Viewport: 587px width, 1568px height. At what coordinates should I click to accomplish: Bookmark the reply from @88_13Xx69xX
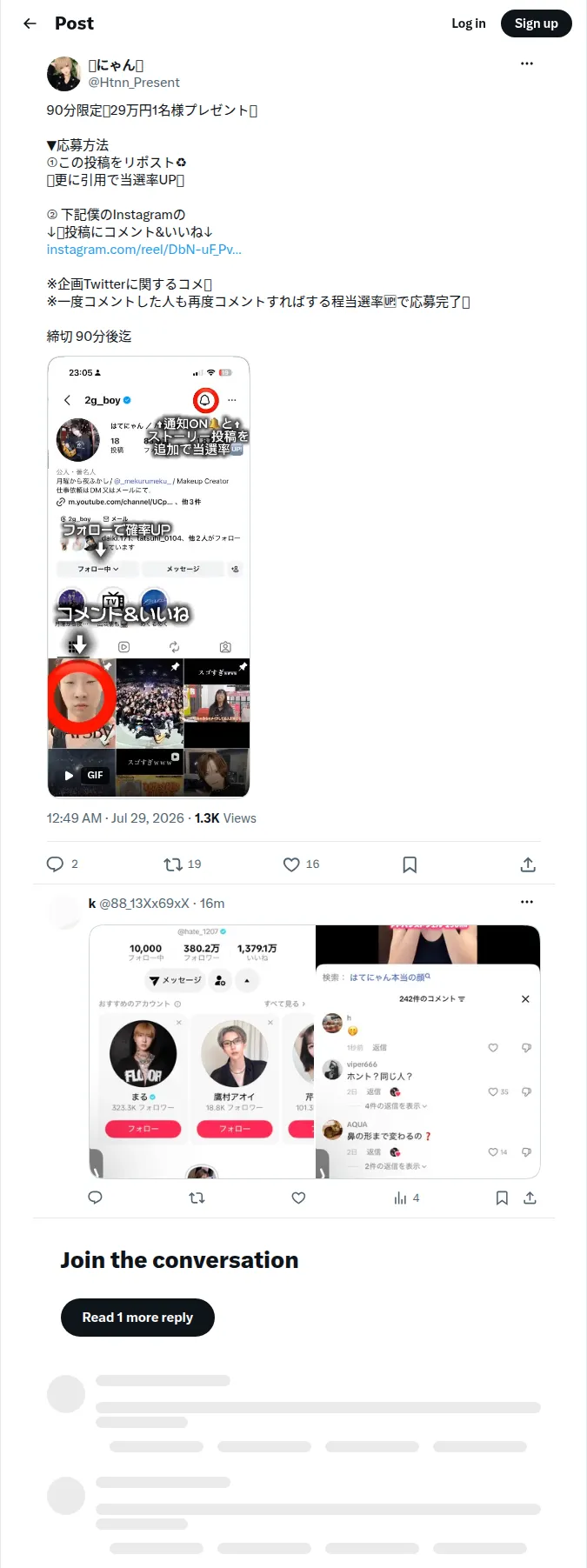(502, 1198)
